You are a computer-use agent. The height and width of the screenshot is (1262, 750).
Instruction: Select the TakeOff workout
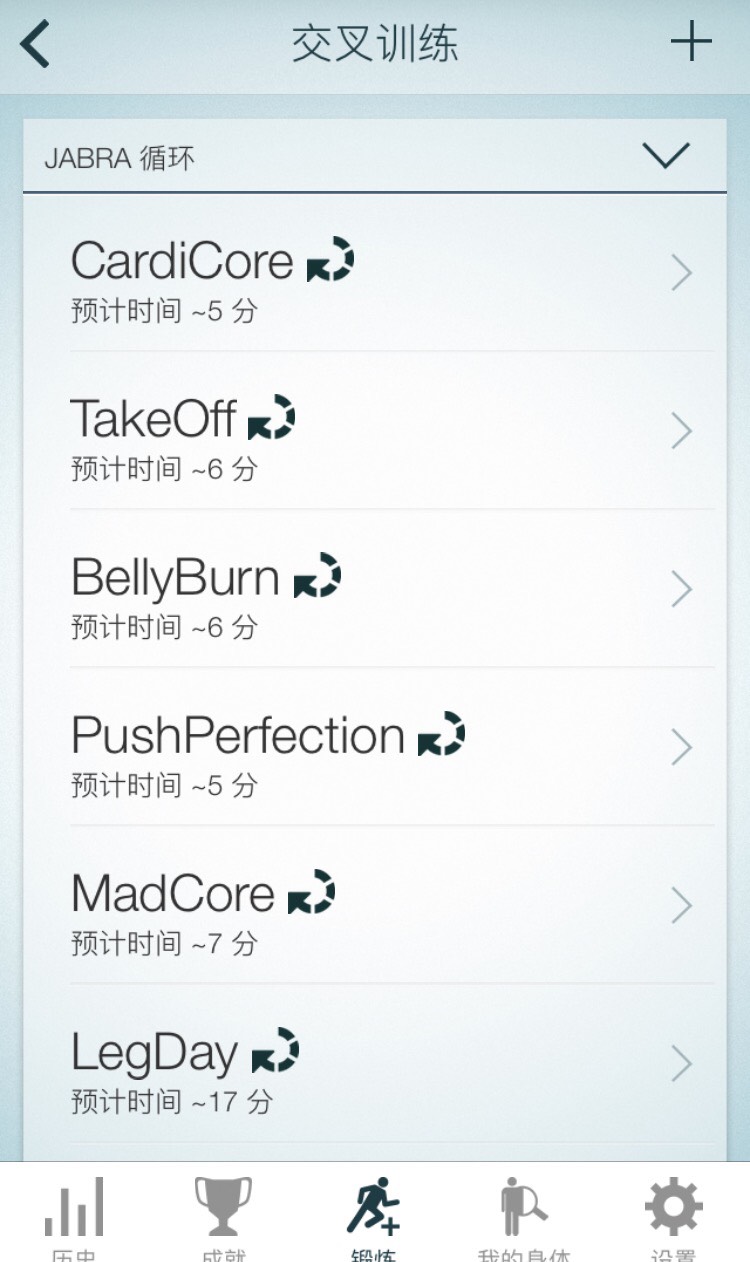tap(390, 432)
